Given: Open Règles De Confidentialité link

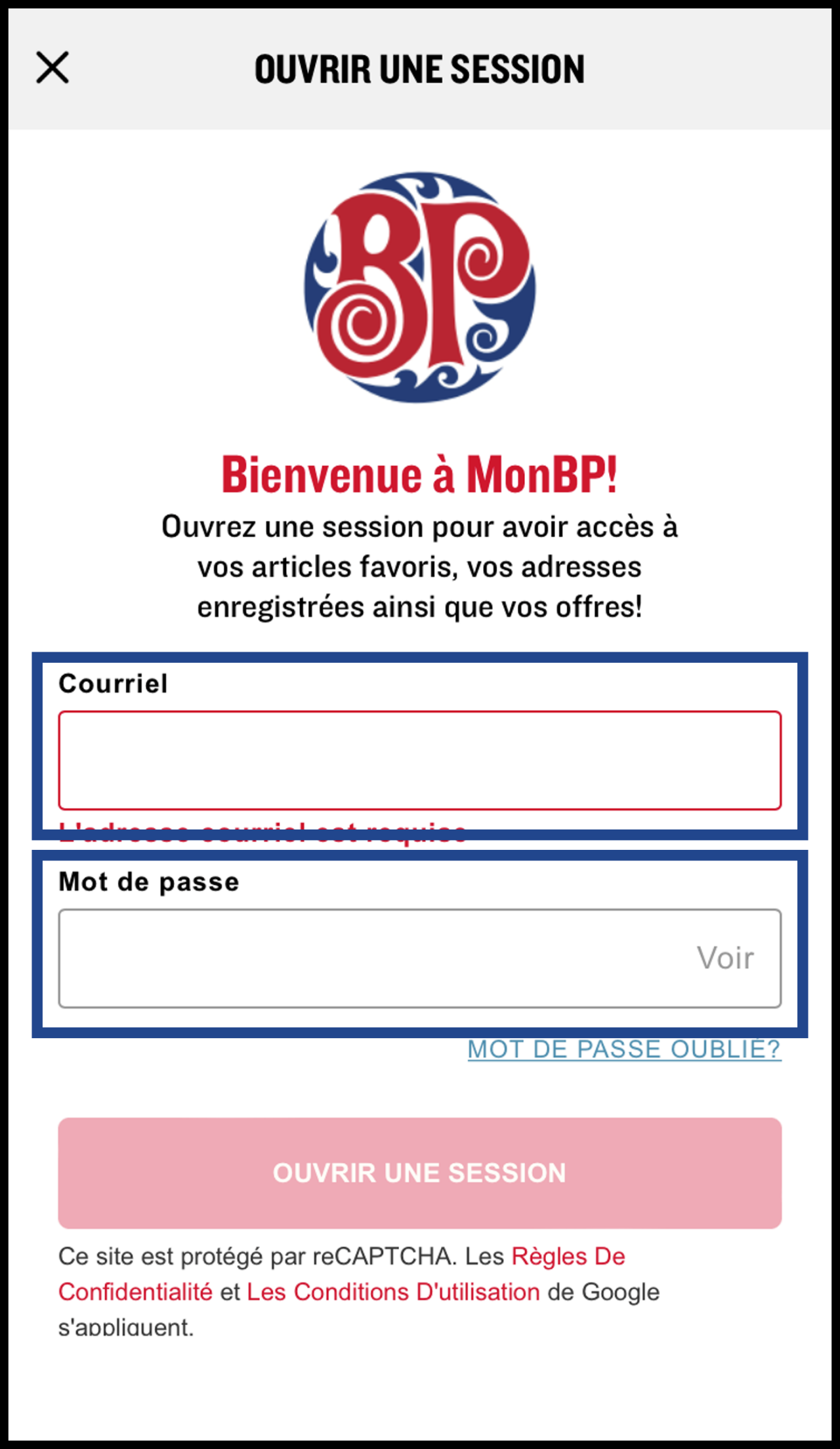Looking at the screenshot, I should [x=568, y=1256].
